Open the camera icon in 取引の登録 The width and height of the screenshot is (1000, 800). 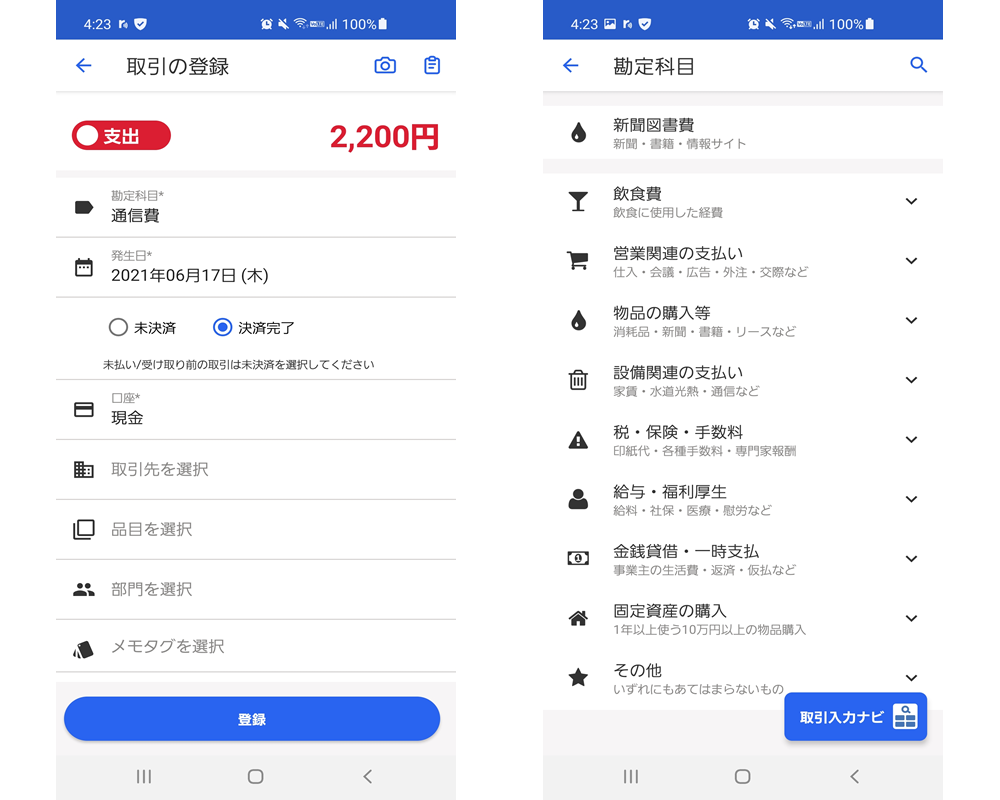tap(385, 66)
